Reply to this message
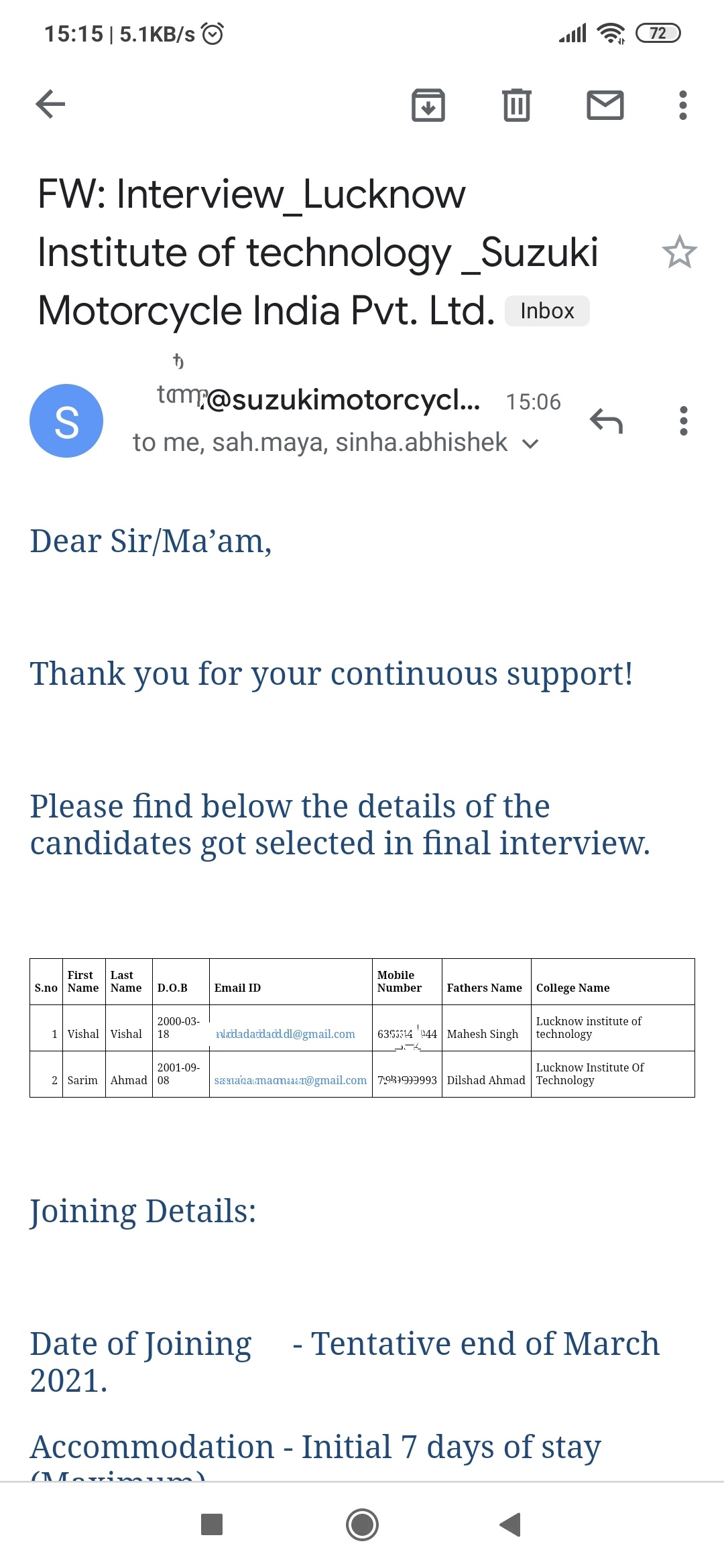Viewport: 724px width, 1568px height. point(607,421)
